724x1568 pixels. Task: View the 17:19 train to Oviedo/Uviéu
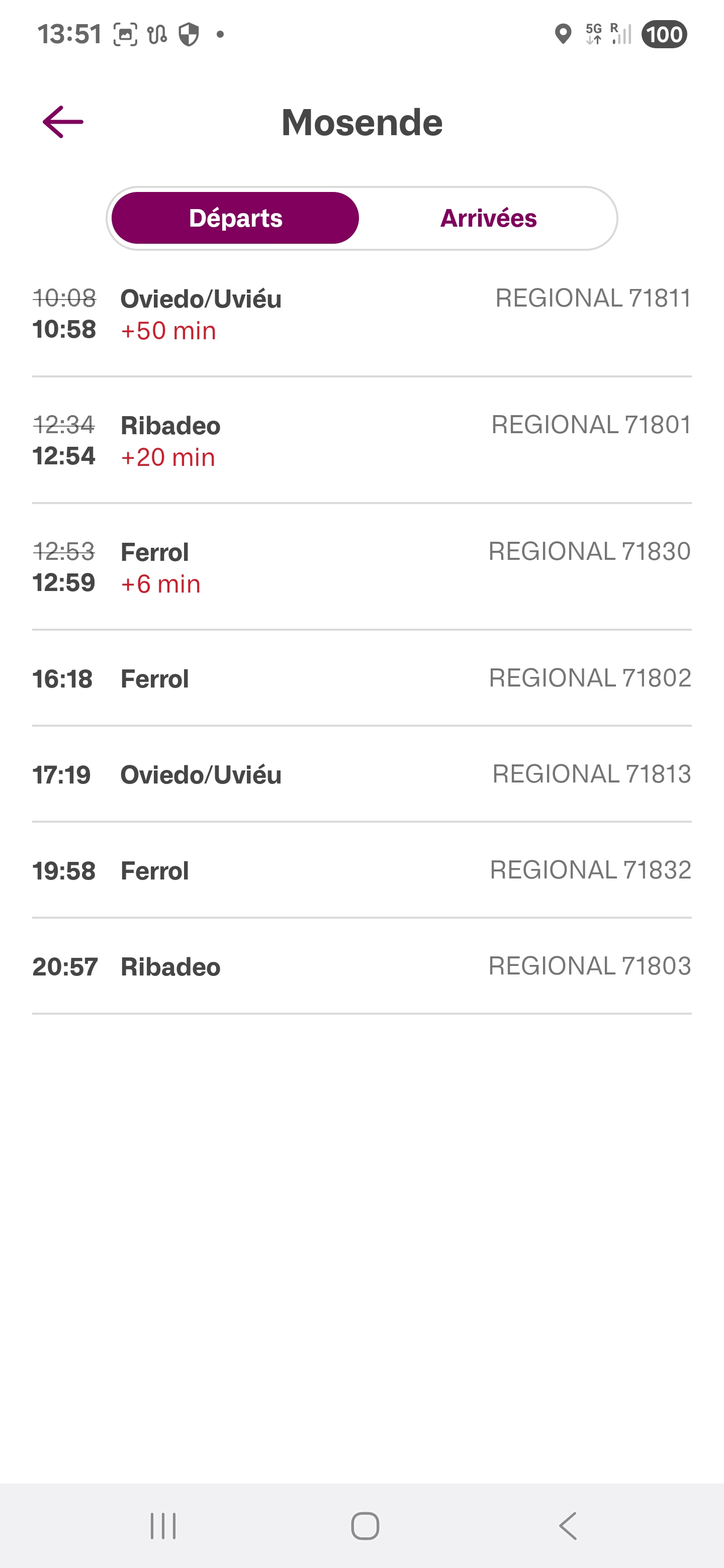(361, 774)
